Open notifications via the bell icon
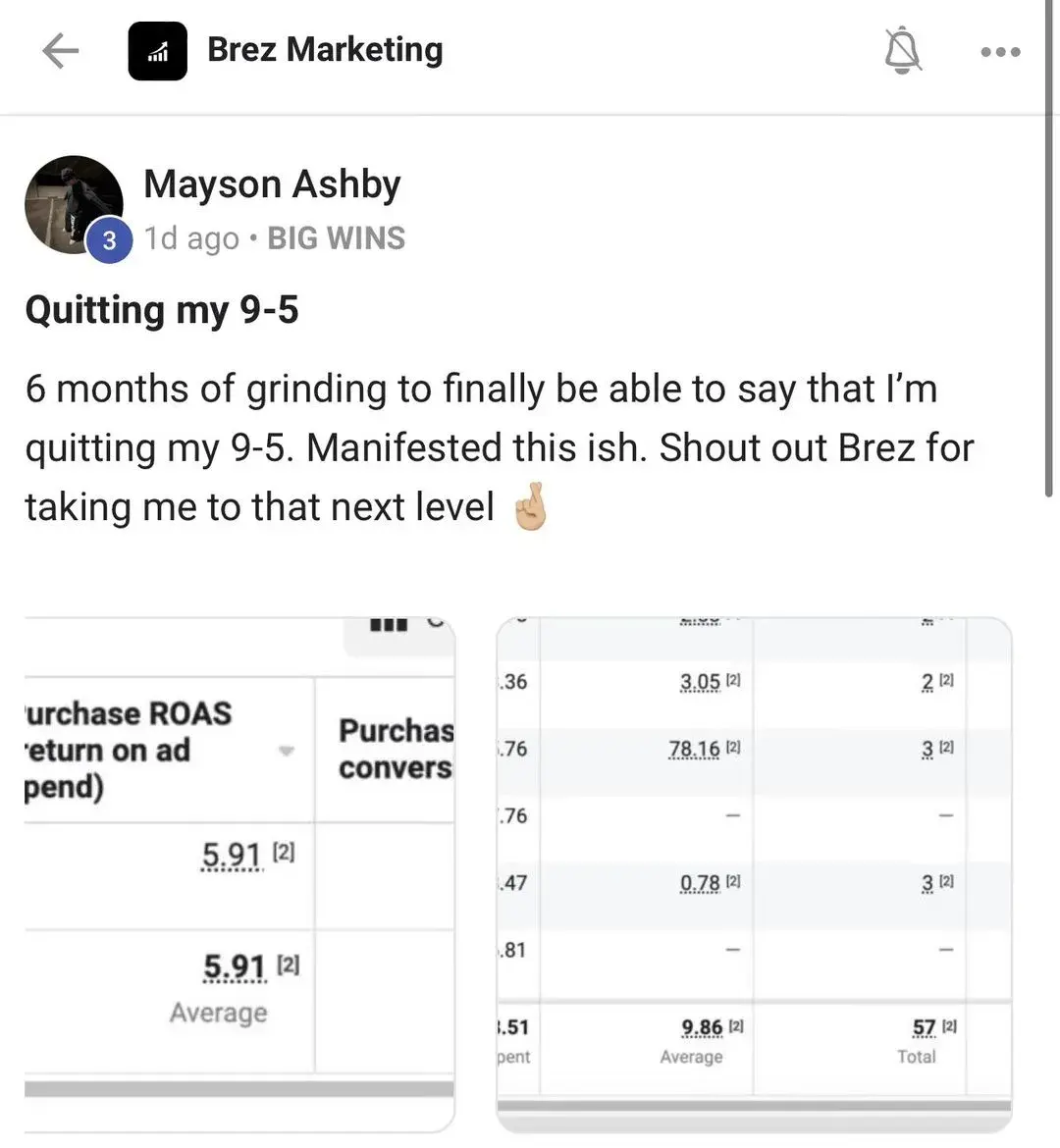This screenshot has width=1060, height=1148. tap(902, 51)
